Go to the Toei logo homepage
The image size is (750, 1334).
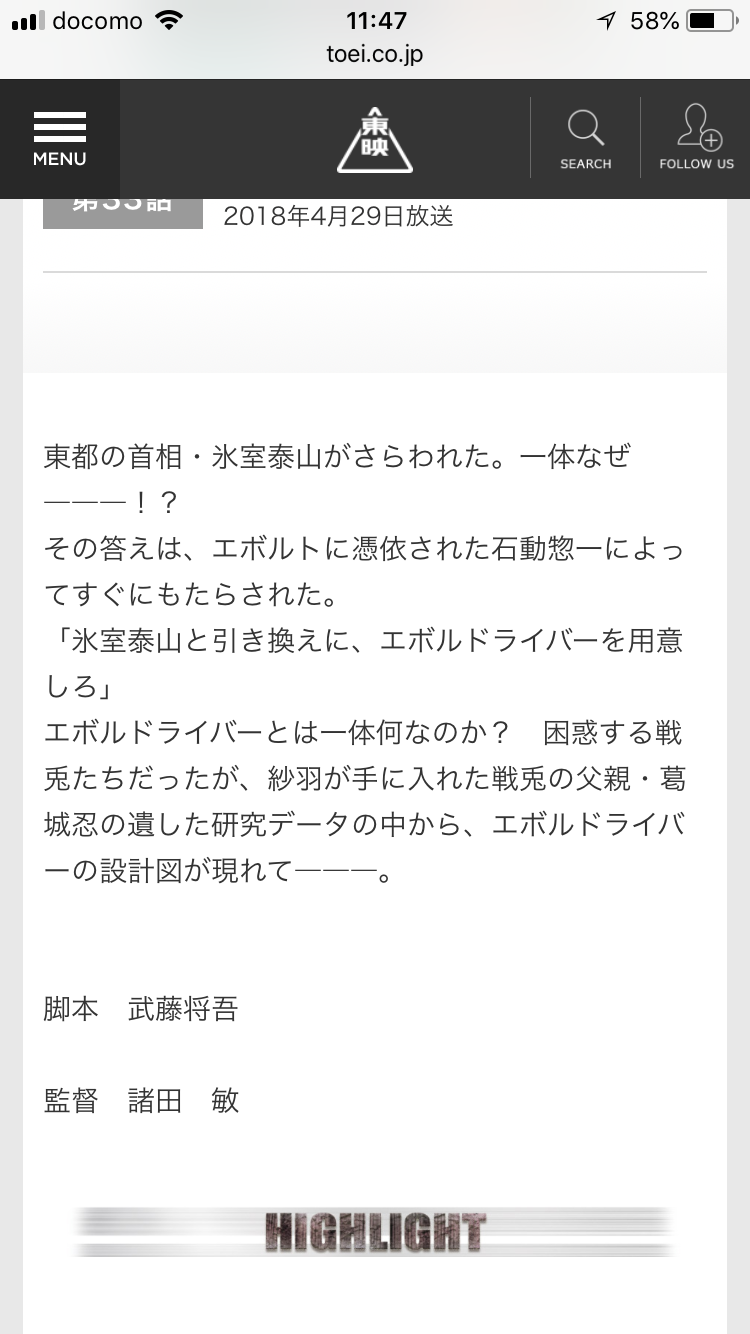[x=374, y=139]
